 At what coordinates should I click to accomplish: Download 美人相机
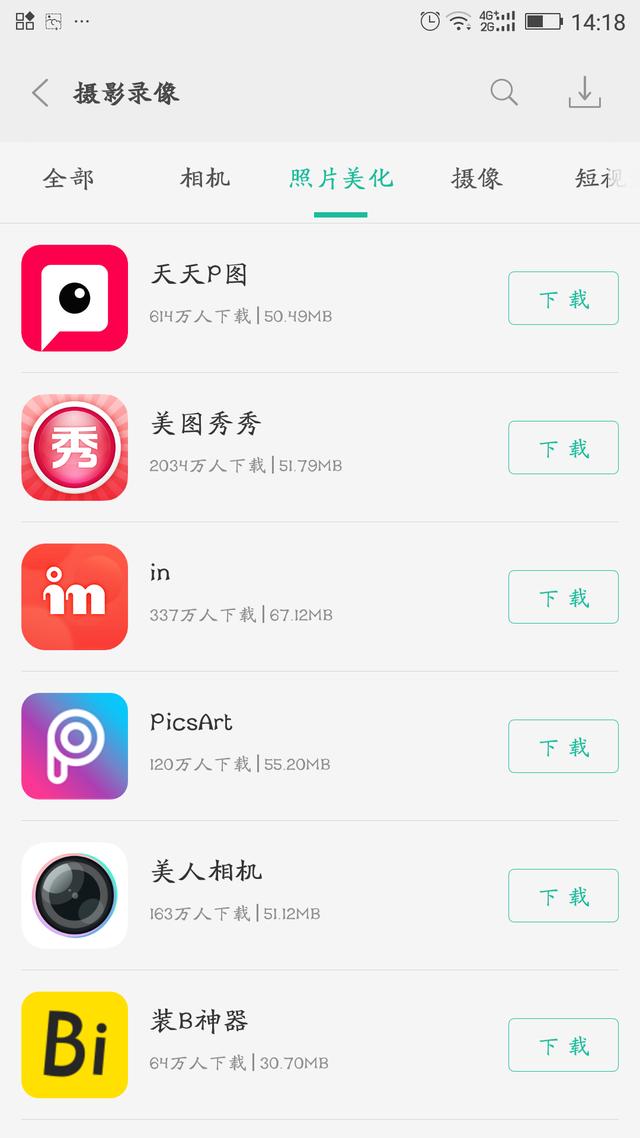pyautogui.click(x=563, y=896)
